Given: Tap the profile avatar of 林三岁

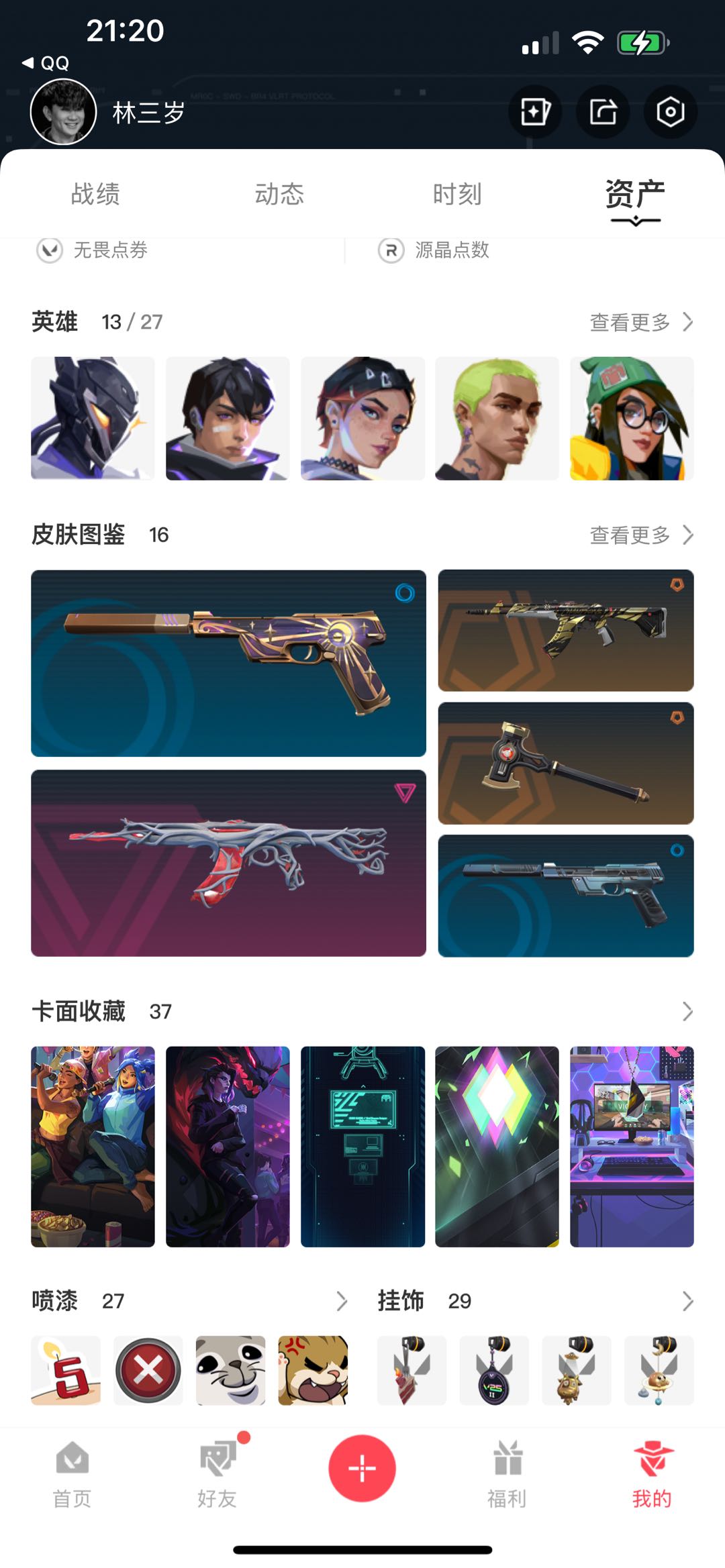Looking at the screenshot, I should click(x=64, y=112).
